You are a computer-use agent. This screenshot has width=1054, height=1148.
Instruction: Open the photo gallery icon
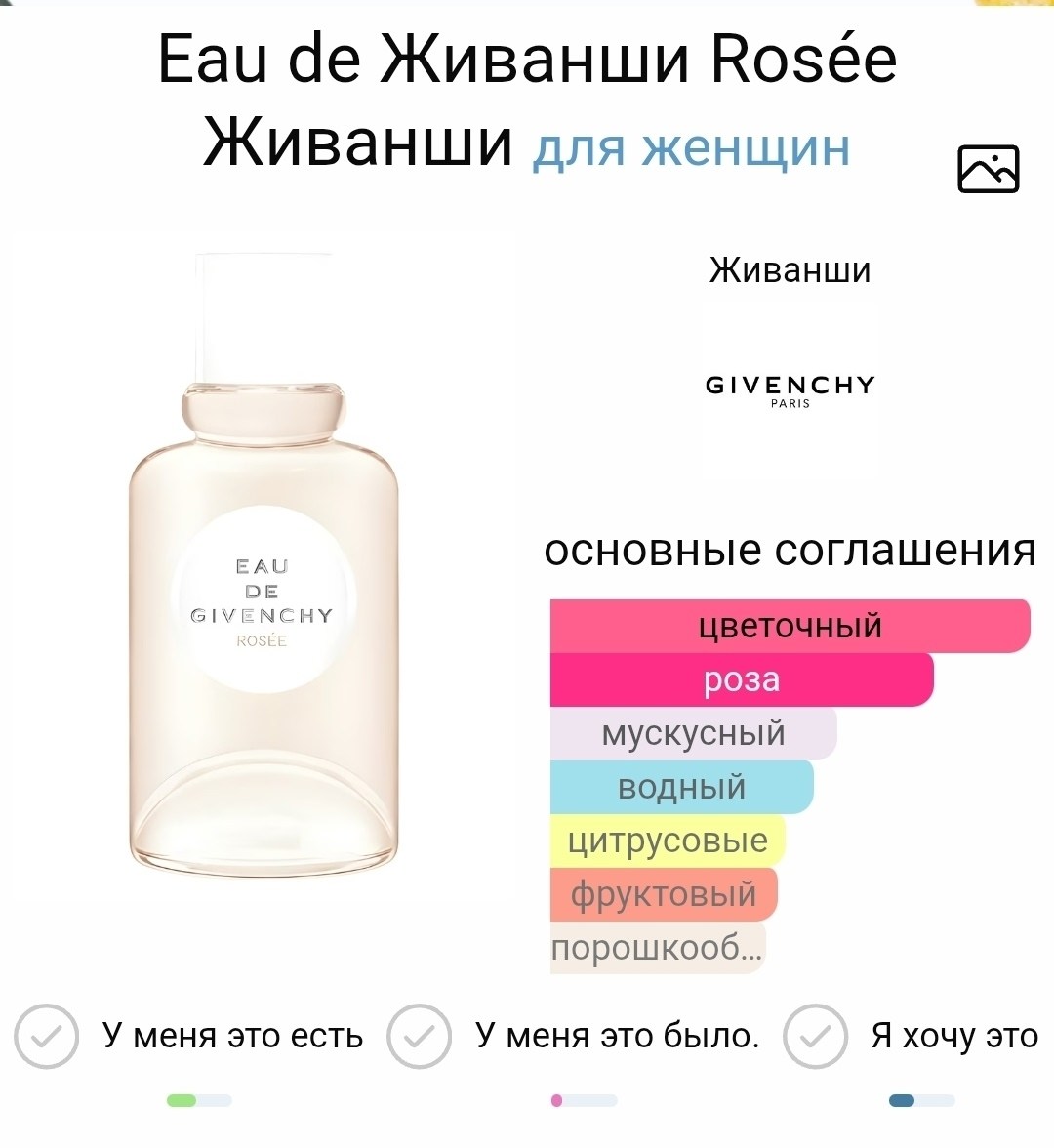[x=988, y=169]
